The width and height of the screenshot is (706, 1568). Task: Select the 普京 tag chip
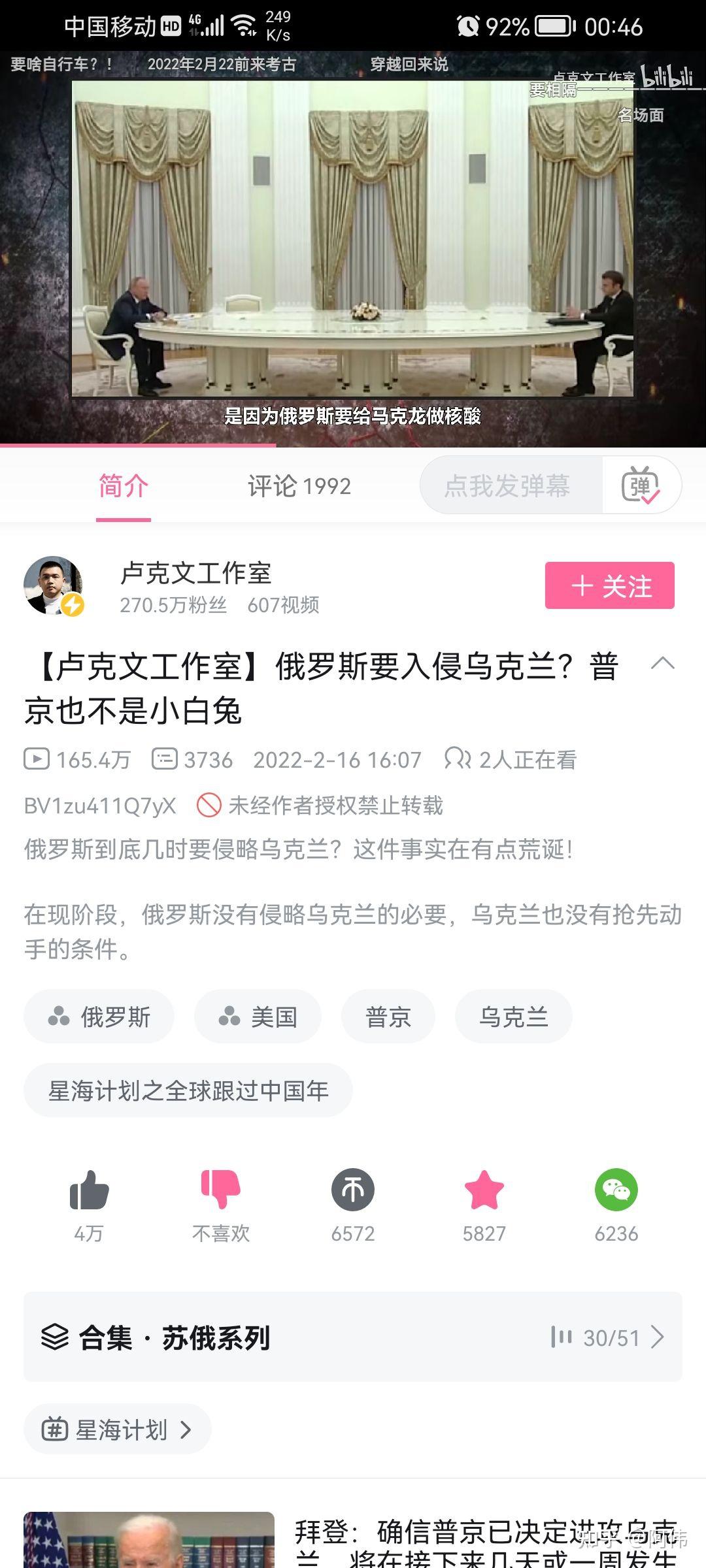(x=388, y=1017)
